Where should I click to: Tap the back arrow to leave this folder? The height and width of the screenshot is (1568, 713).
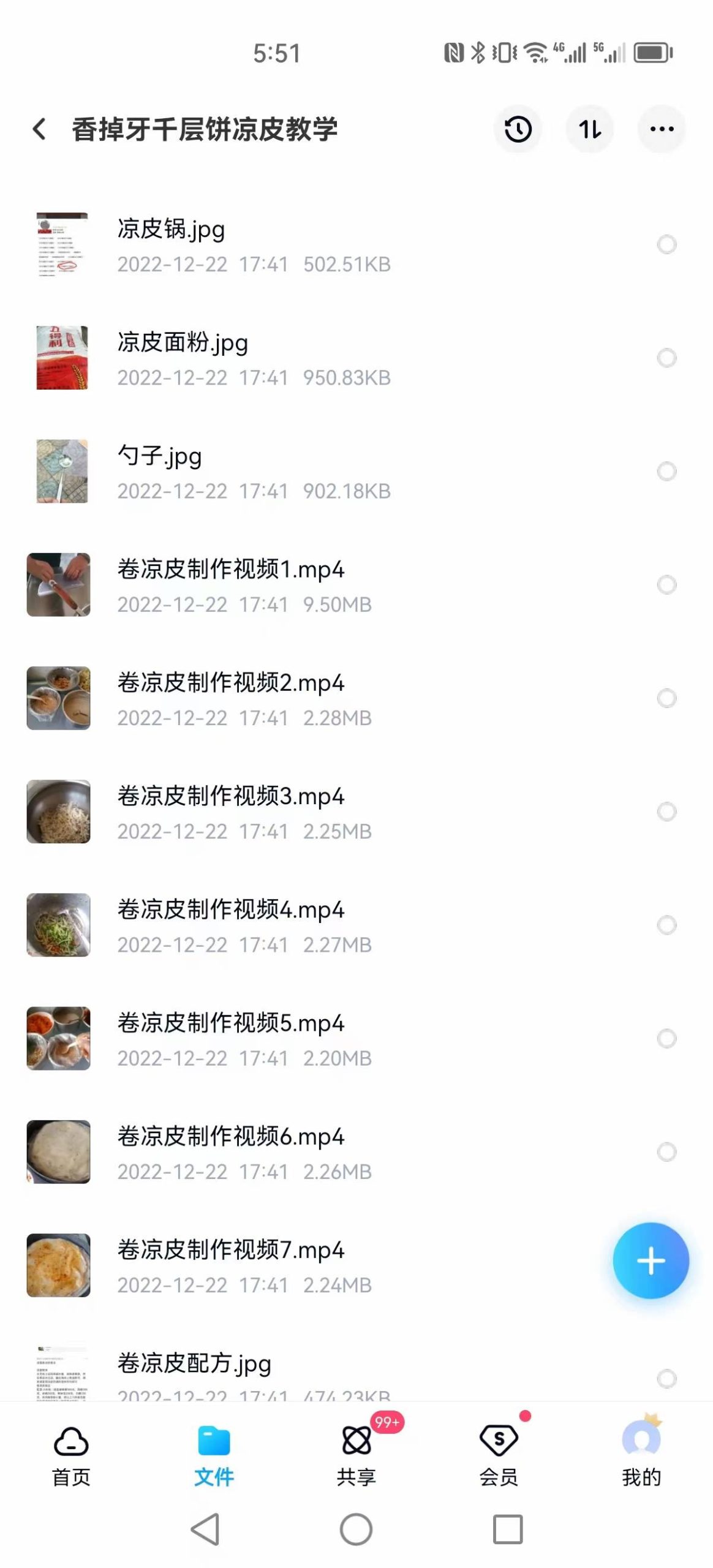pyautogui.click(x=39, y=129)
